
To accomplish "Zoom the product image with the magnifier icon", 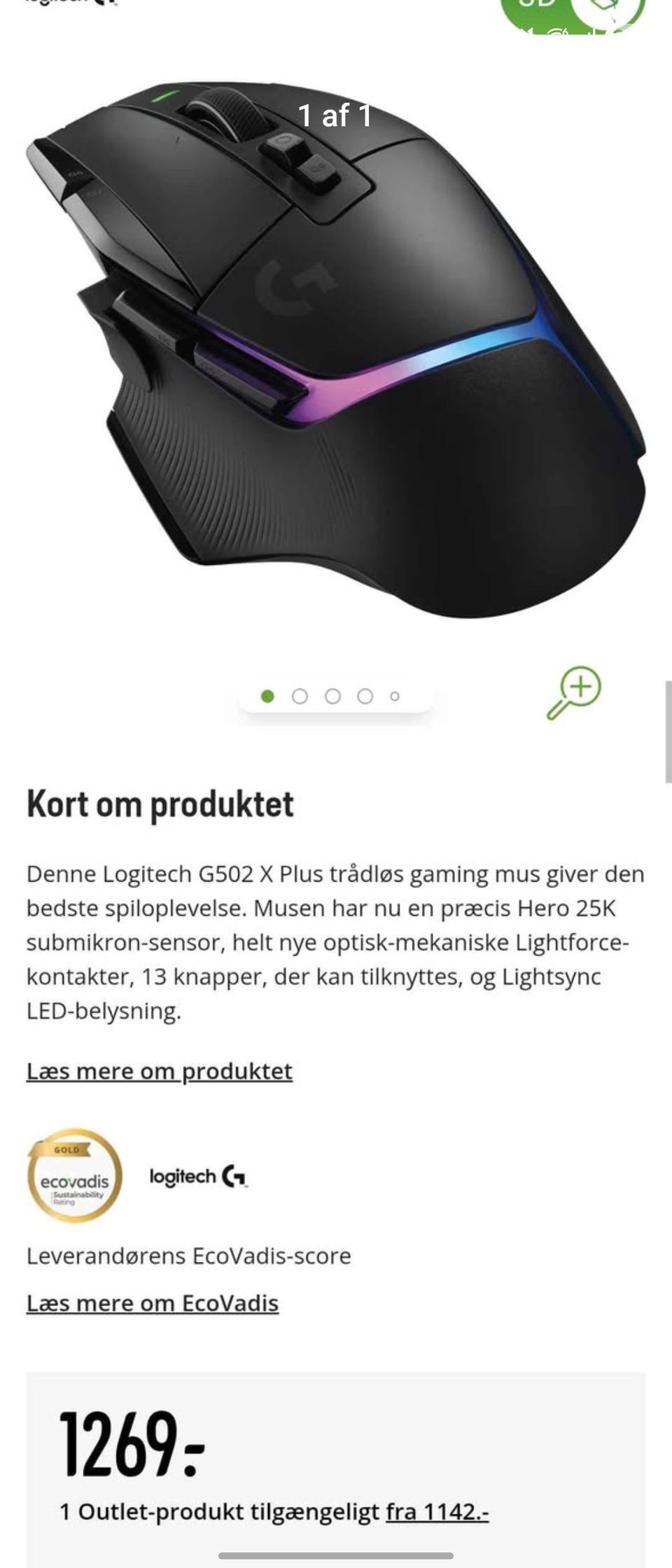I will [574, 693].
